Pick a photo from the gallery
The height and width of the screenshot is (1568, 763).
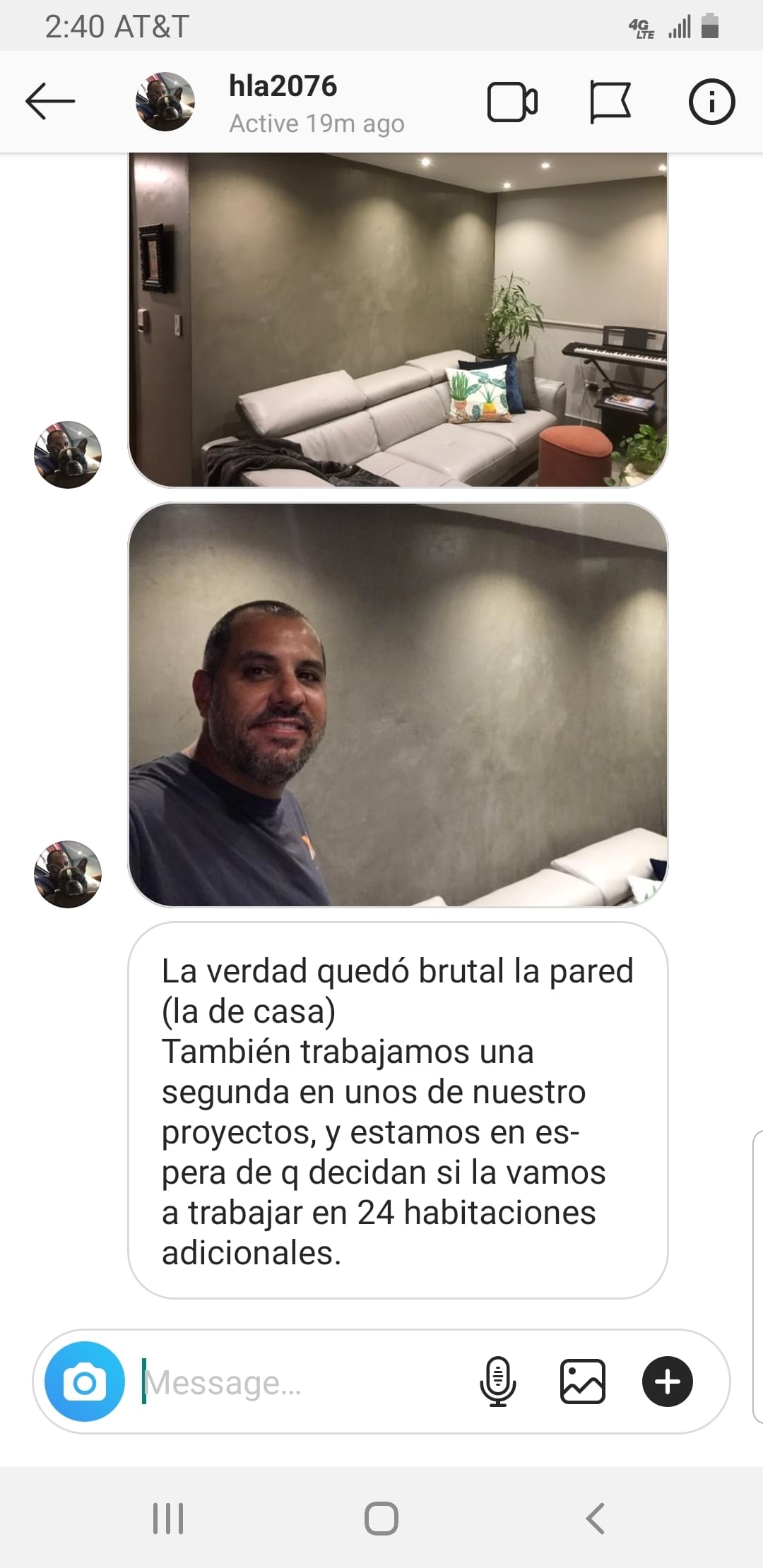(583, 1382)
